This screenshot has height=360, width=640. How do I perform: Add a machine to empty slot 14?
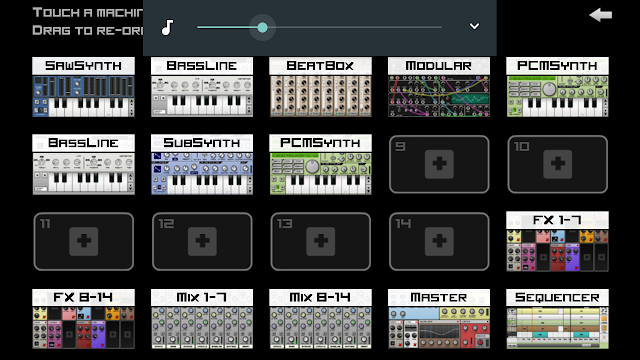[x=439, y=241]
